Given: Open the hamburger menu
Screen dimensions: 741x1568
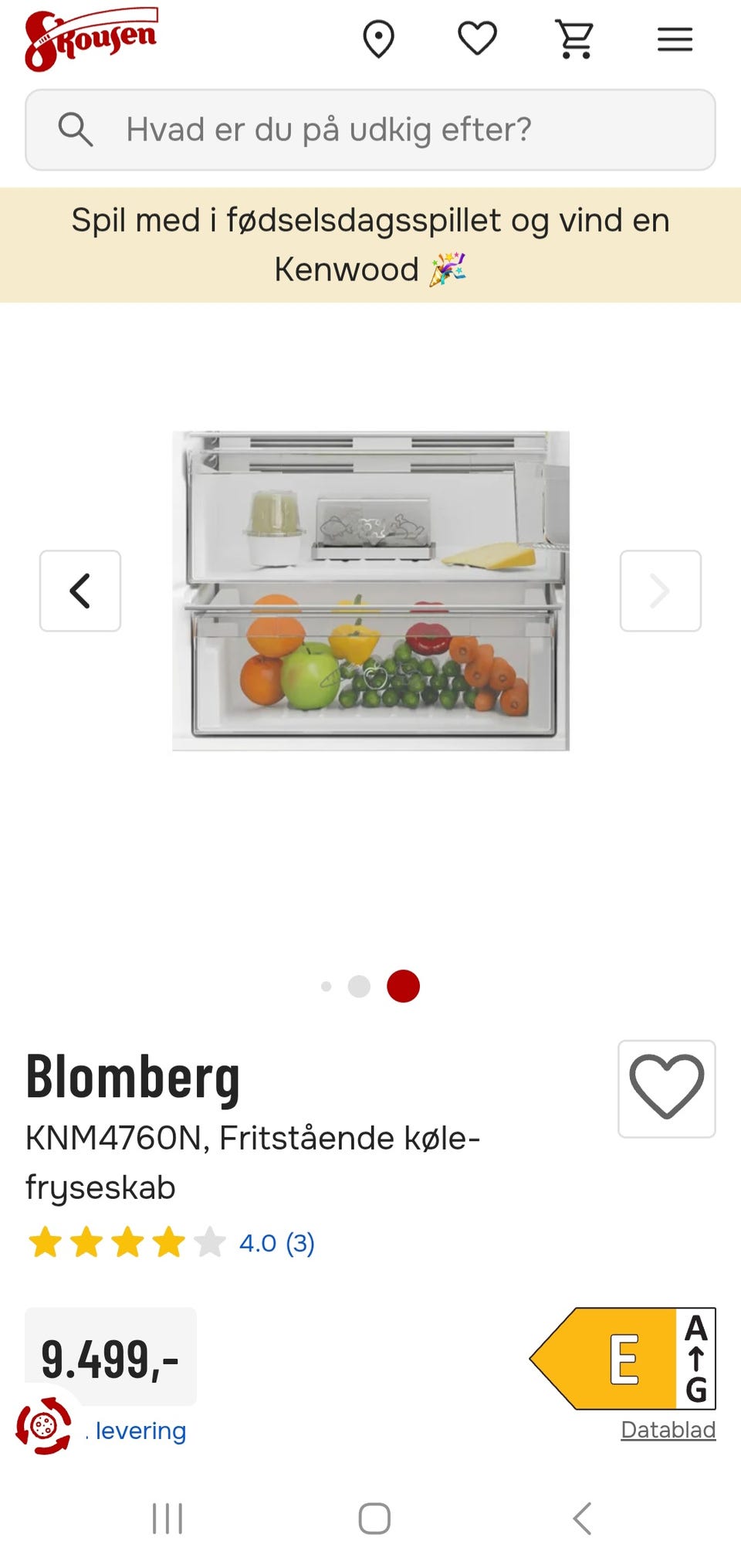Looking at the screenshot, I should click(x=675, y=38).
